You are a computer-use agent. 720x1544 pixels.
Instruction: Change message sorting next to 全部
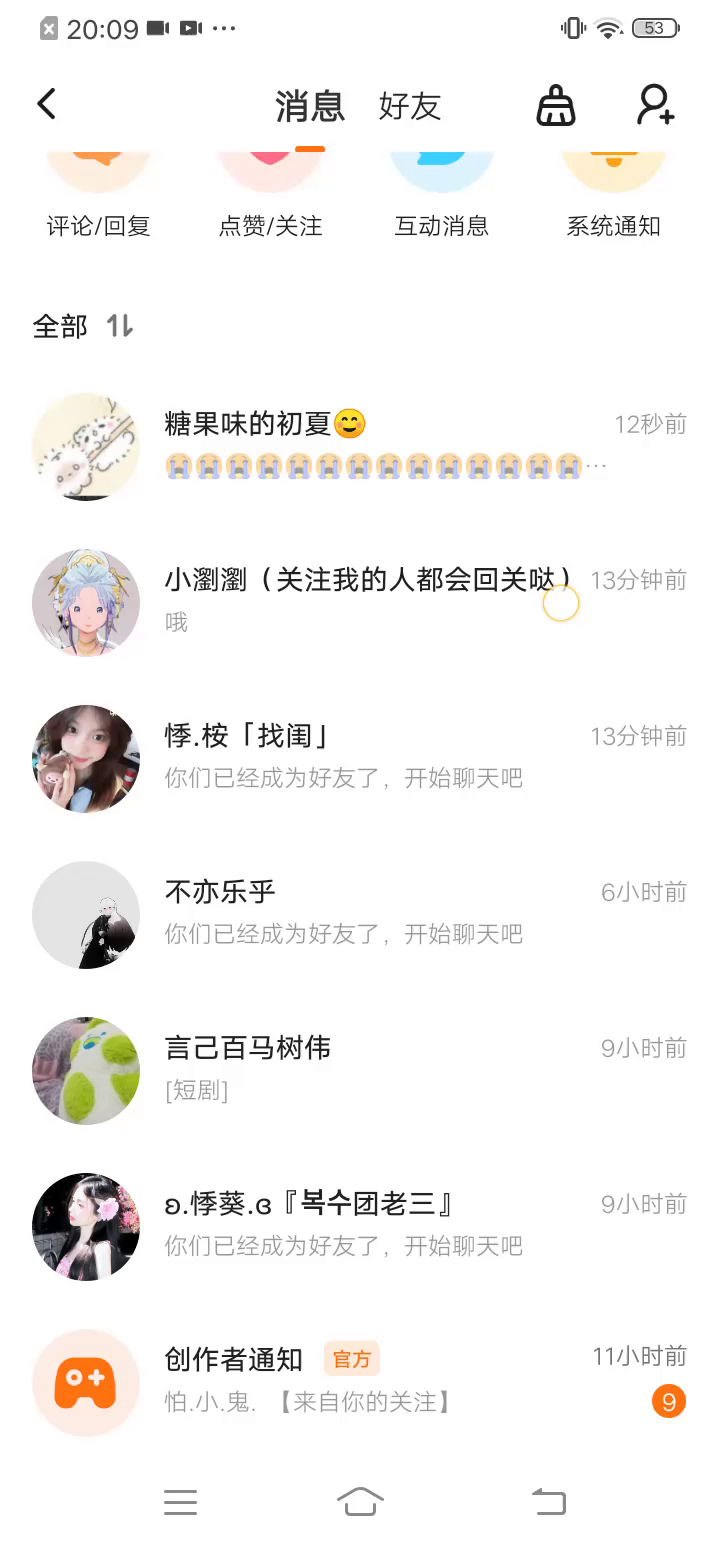[x=120, y=326]
